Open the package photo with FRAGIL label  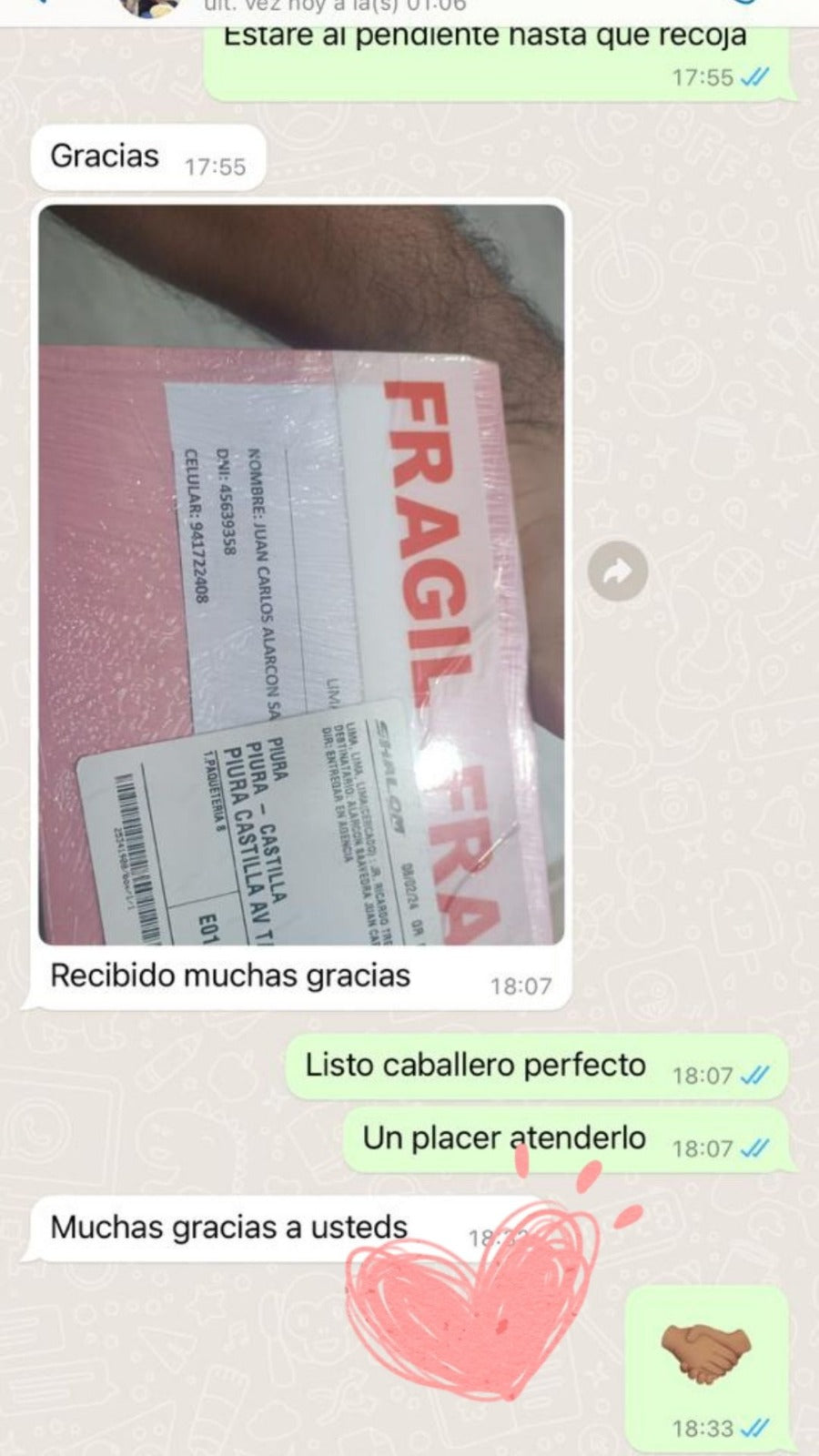[301, 574]
